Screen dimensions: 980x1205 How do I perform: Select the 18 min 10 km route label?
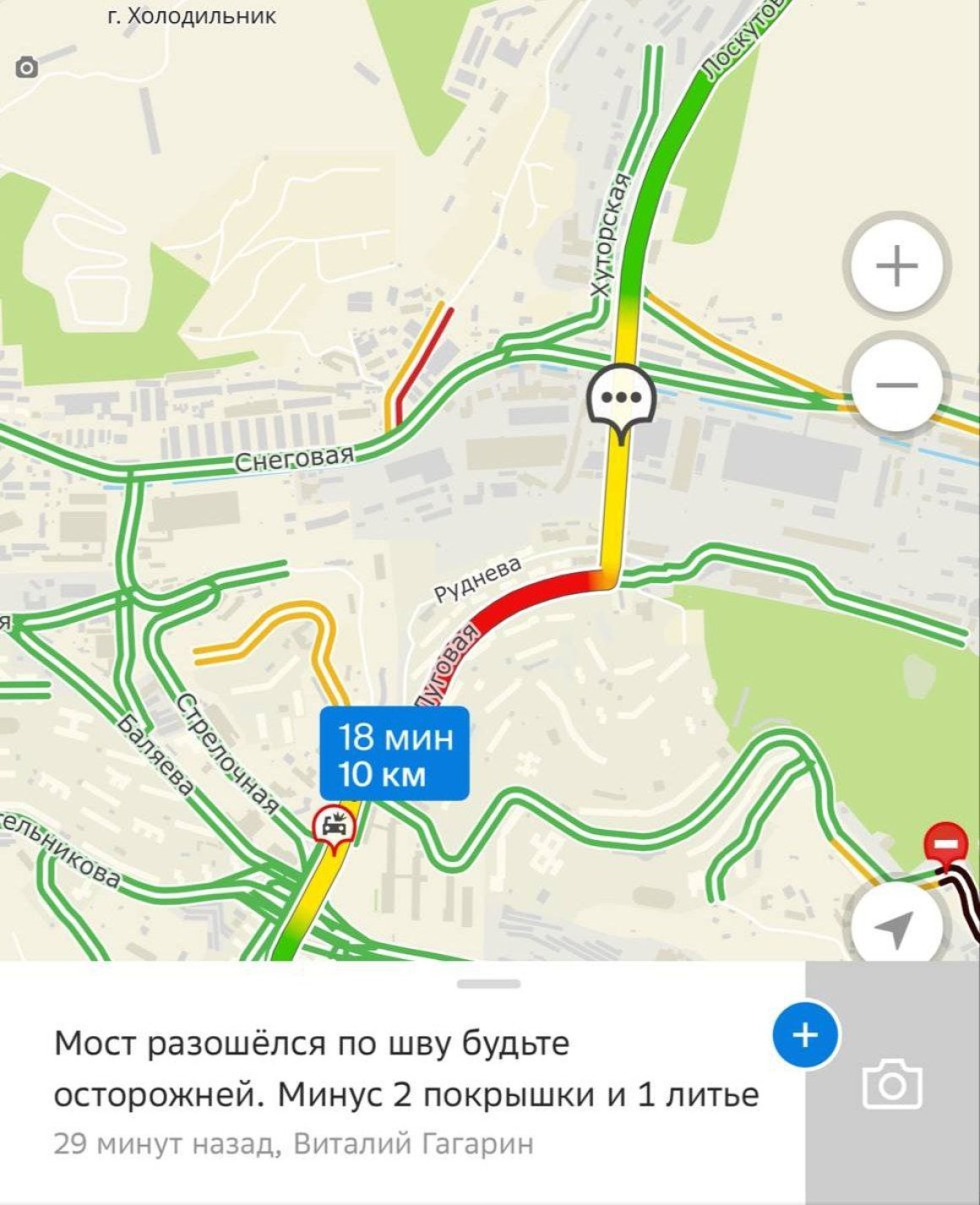[x=394, y=754]
